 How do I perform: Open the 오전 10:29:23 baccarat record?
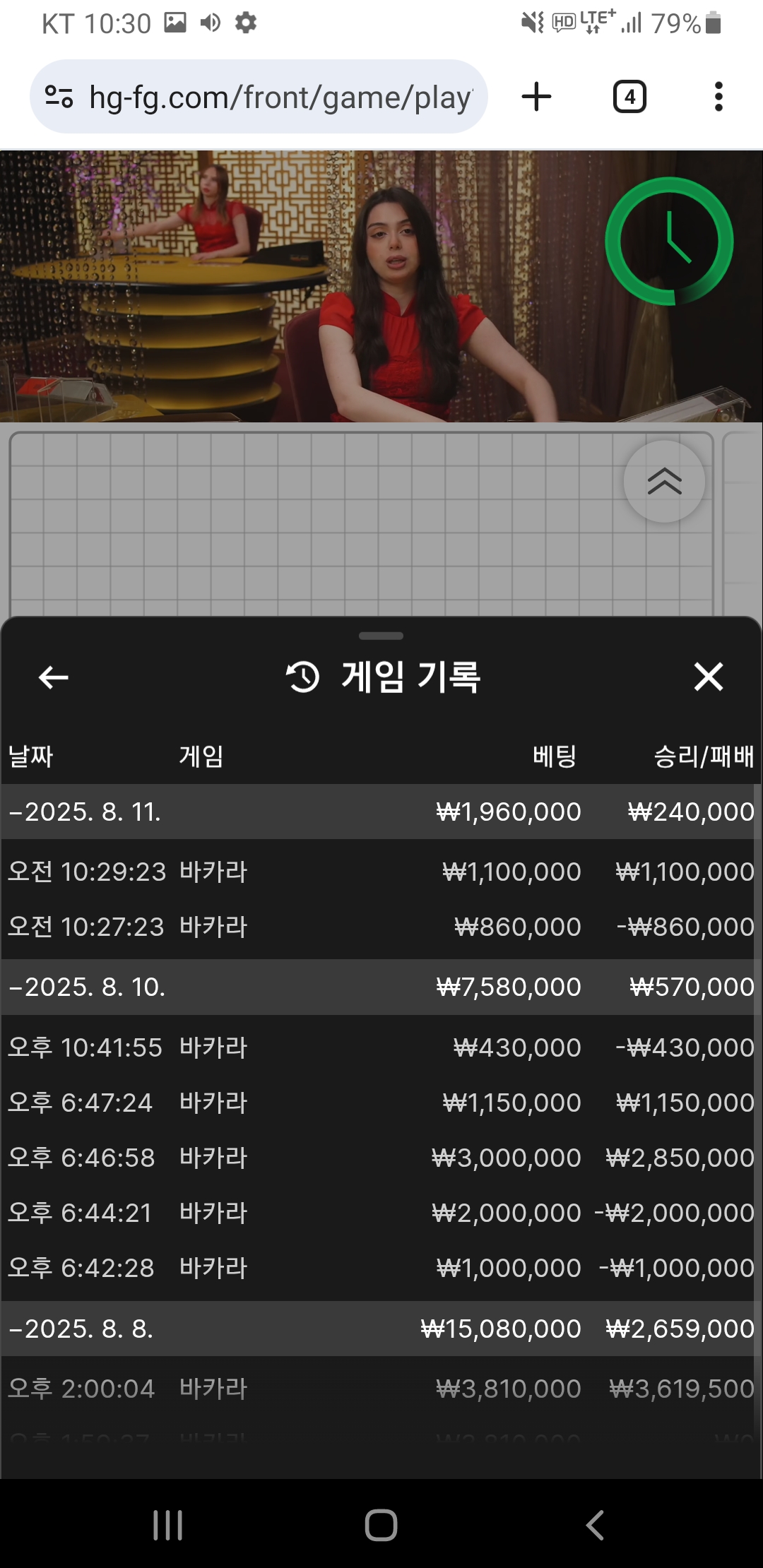[379, 872]
